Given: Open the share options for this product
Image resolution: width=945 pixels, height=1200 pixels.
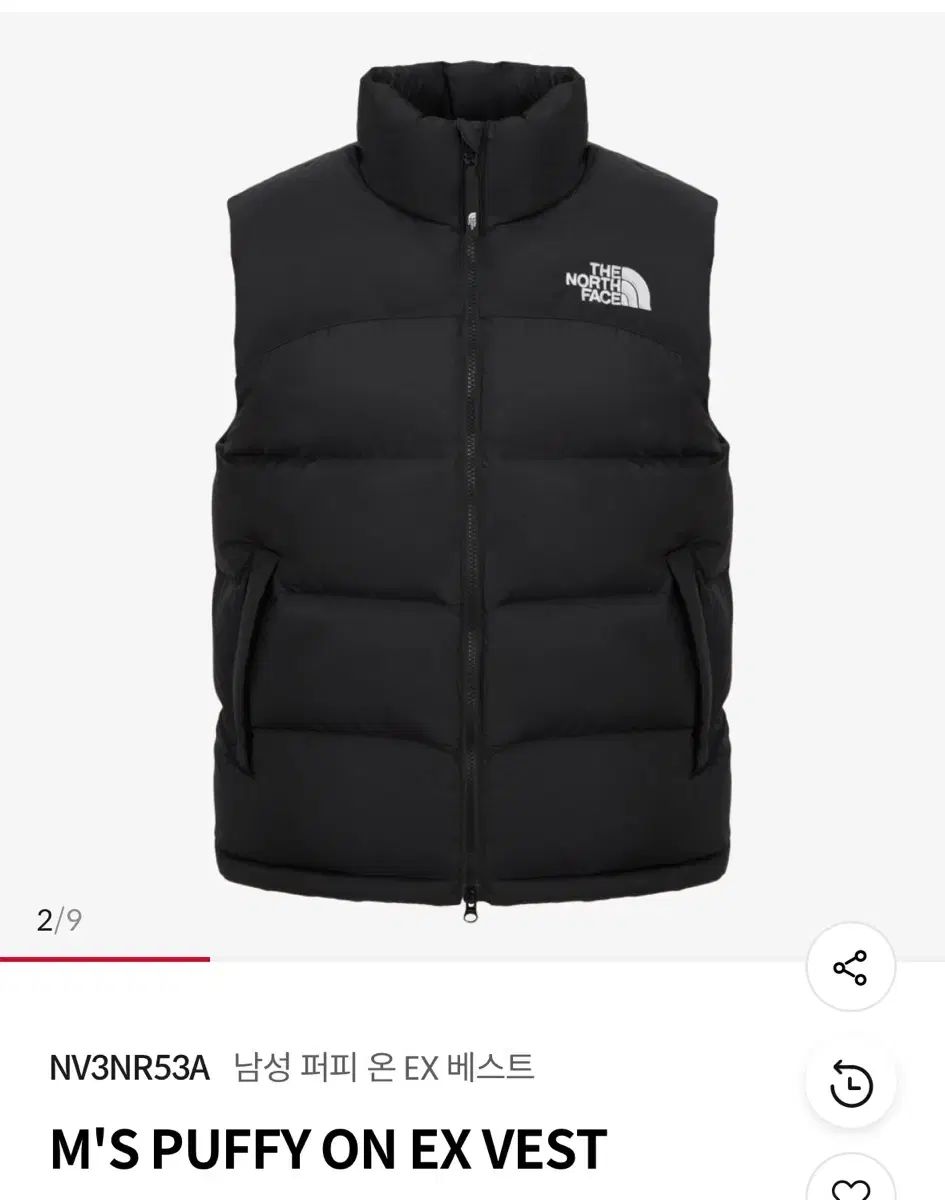Looking at the screenshot, I should click(849, 965).
